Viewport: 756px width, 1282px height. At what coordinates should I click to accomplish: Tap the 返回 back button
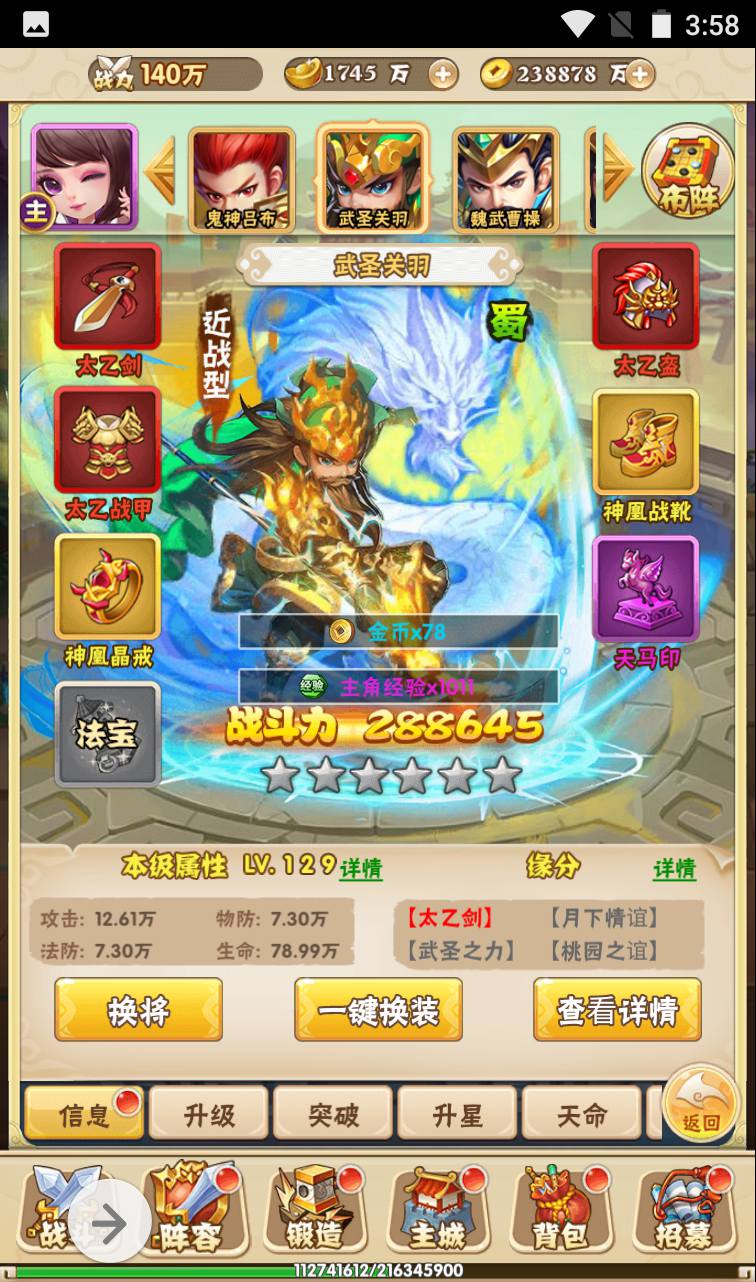click(701, 1103)
